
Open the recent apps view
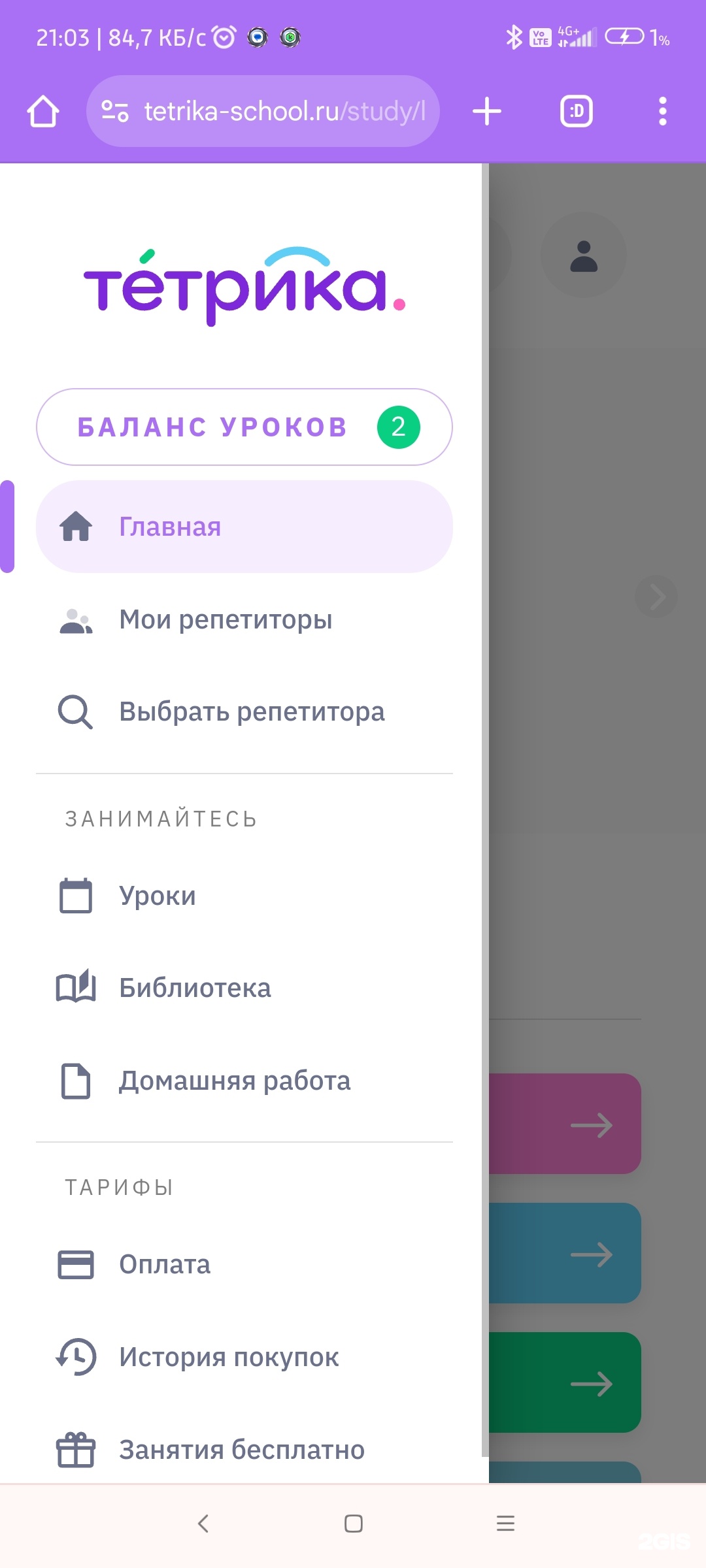coord(505,1524)
